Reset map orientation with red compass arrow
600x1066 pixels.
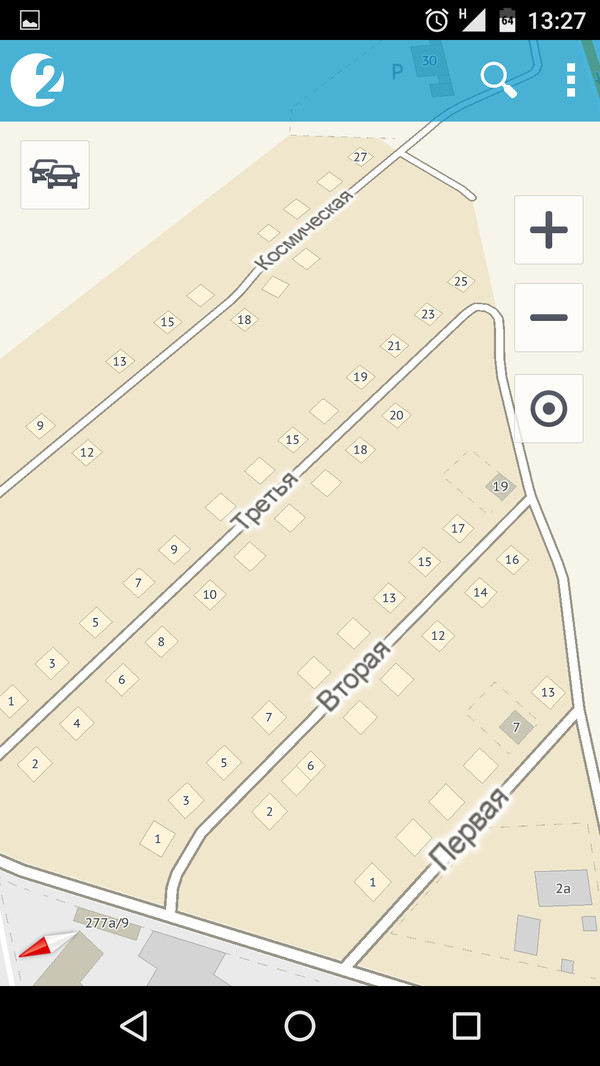[x=46, y=944]
